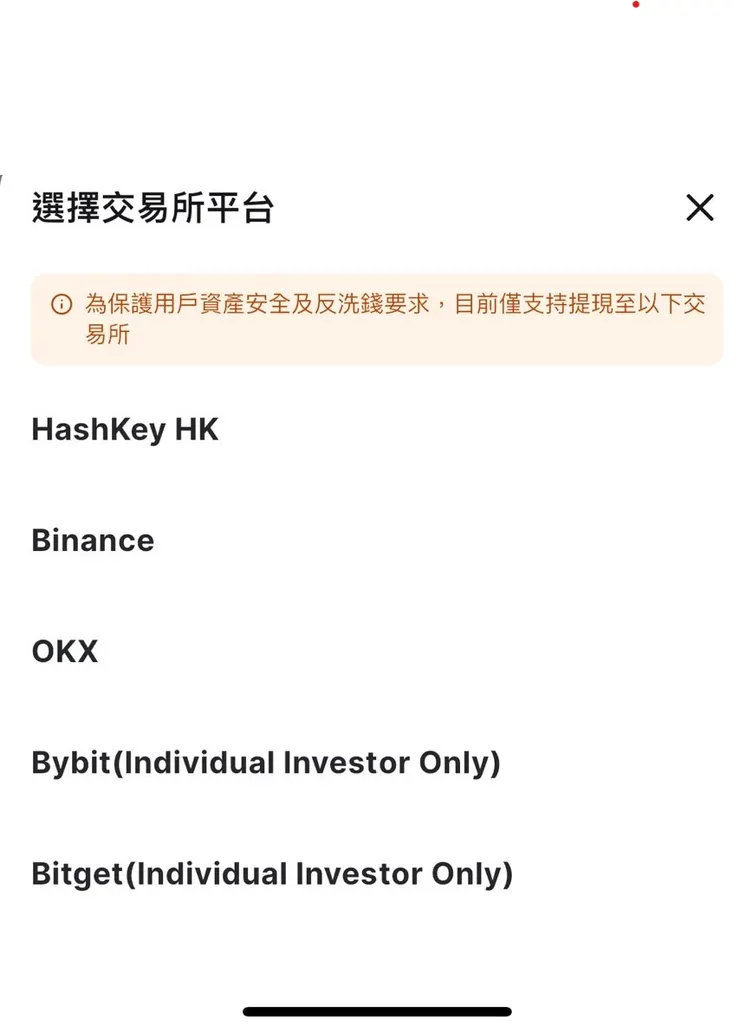
Task: Dismiss the sheet using the X control
Action: (699, 208)
